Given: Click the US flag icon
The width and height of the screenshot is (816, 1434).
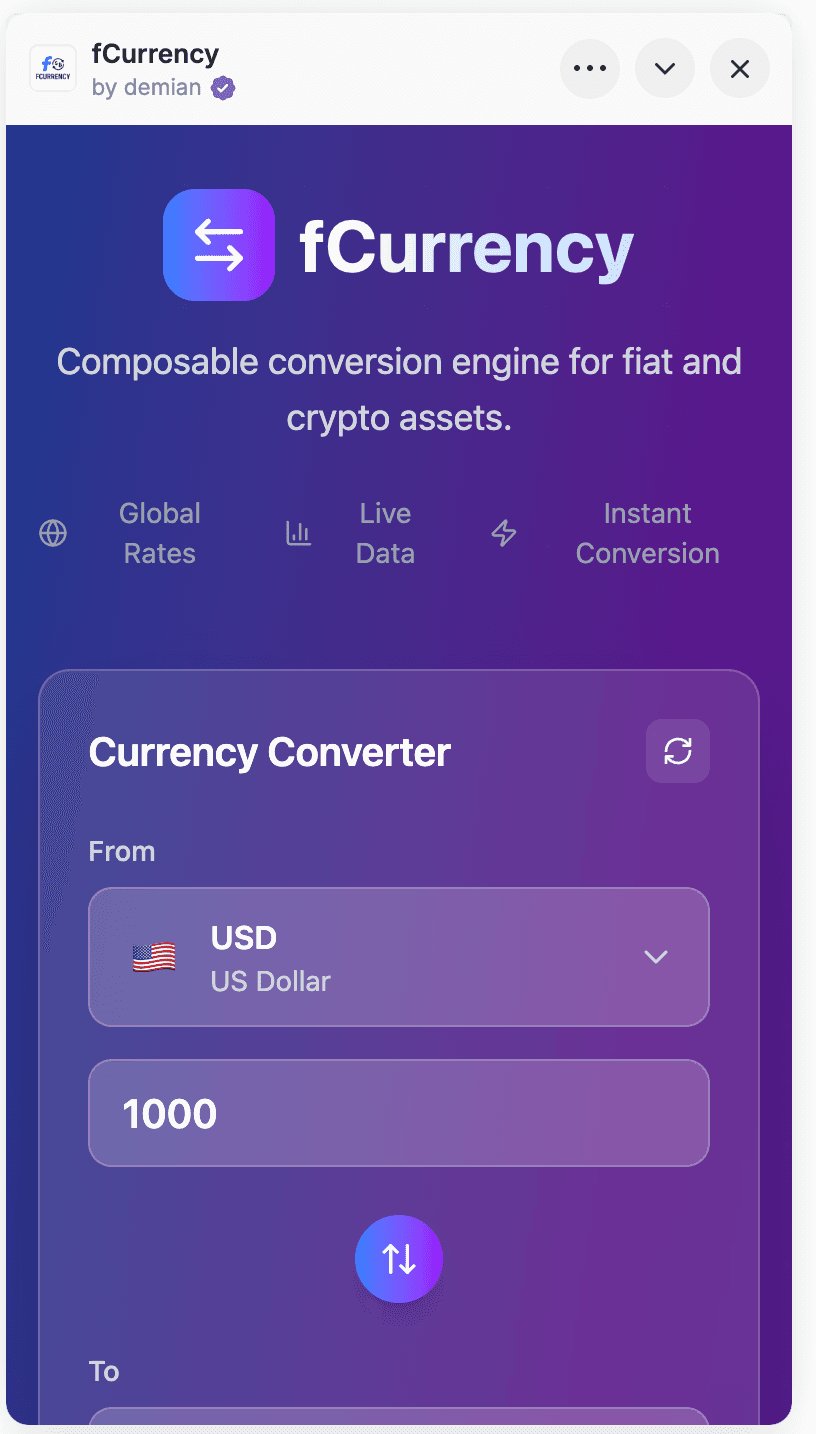Looking at the screenshot, I should [x=153, y=957].
